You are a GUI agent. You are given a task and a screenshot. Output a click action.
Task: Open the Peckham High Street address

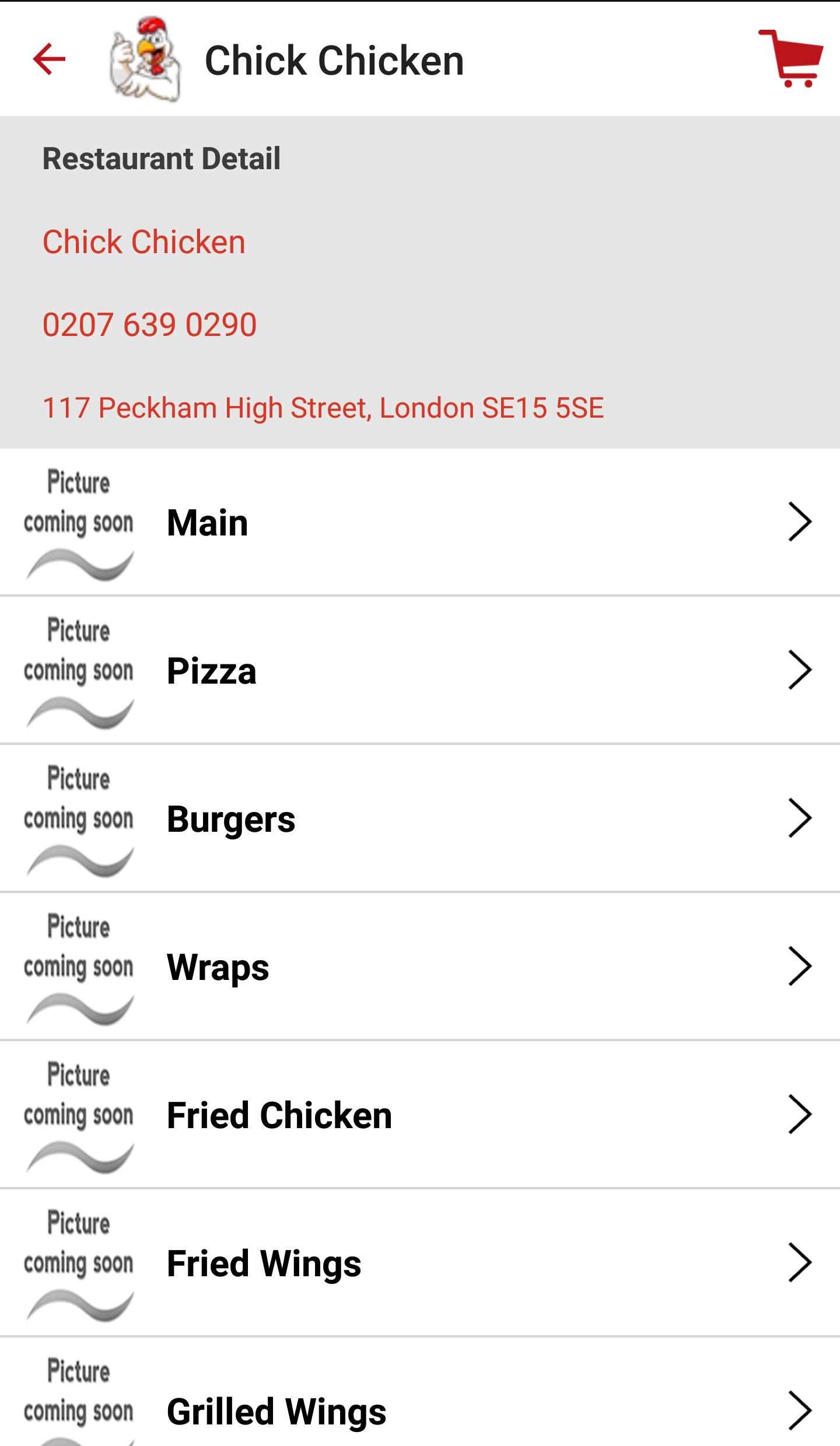pos(323,408)
